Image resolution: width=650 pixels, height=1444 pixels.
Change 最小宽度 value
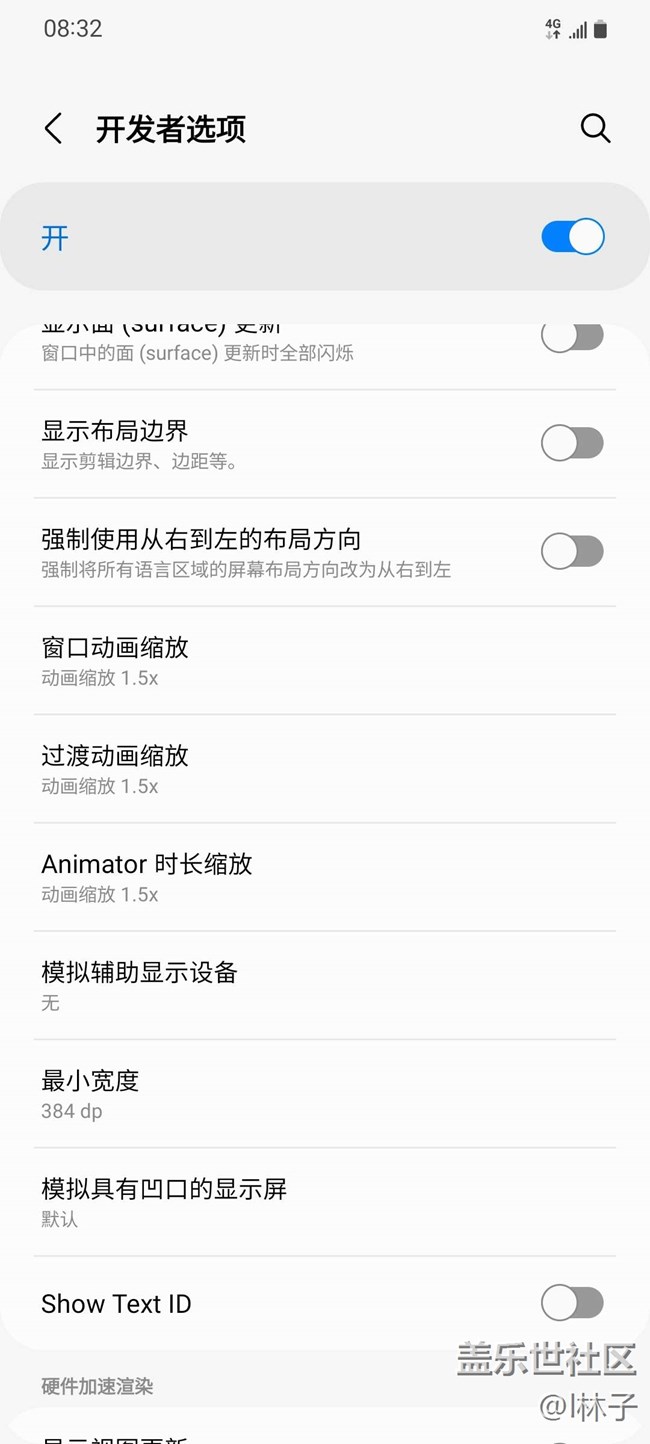324,1093
